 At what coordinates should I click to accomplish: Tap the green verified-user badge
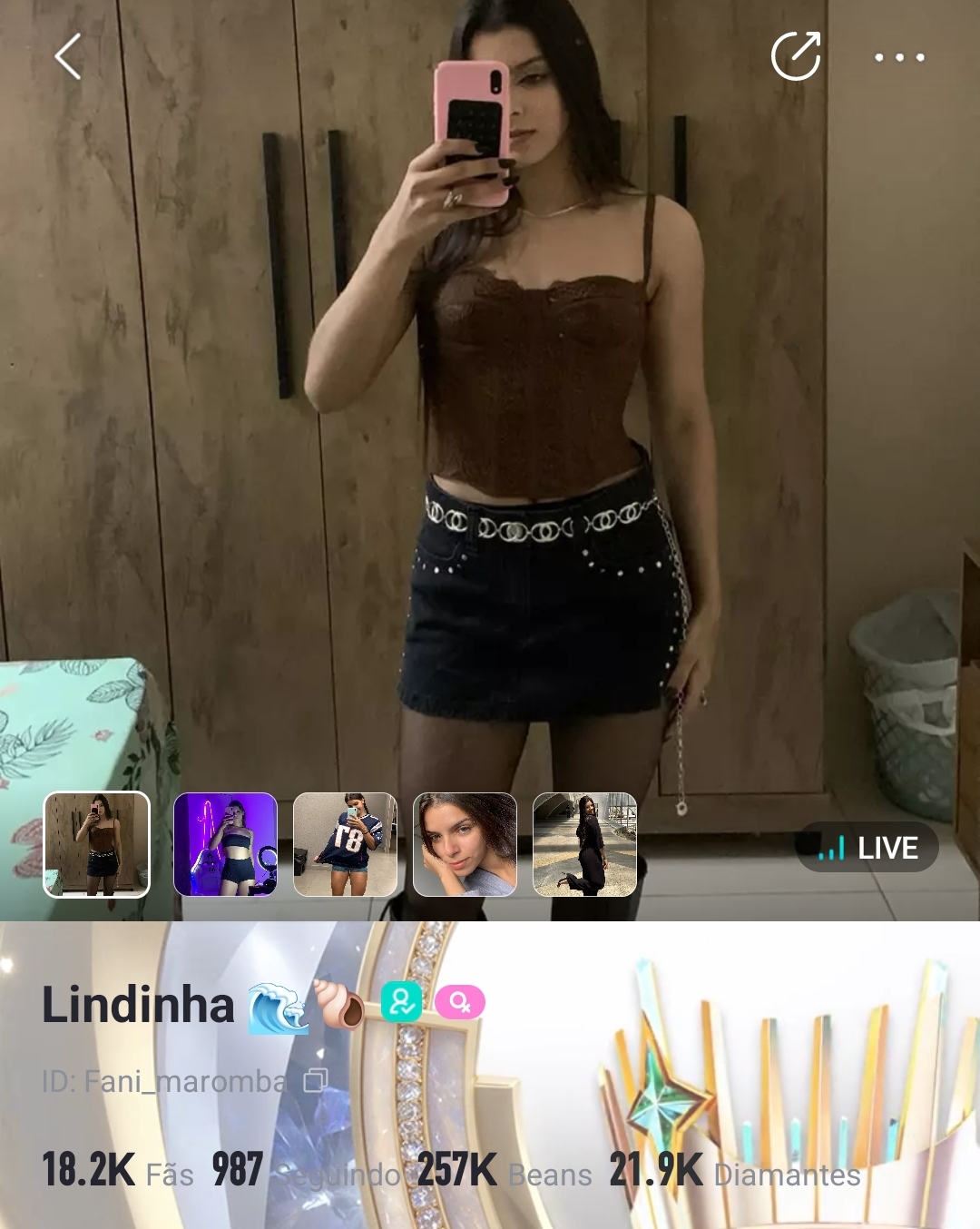click(401, 1002)
